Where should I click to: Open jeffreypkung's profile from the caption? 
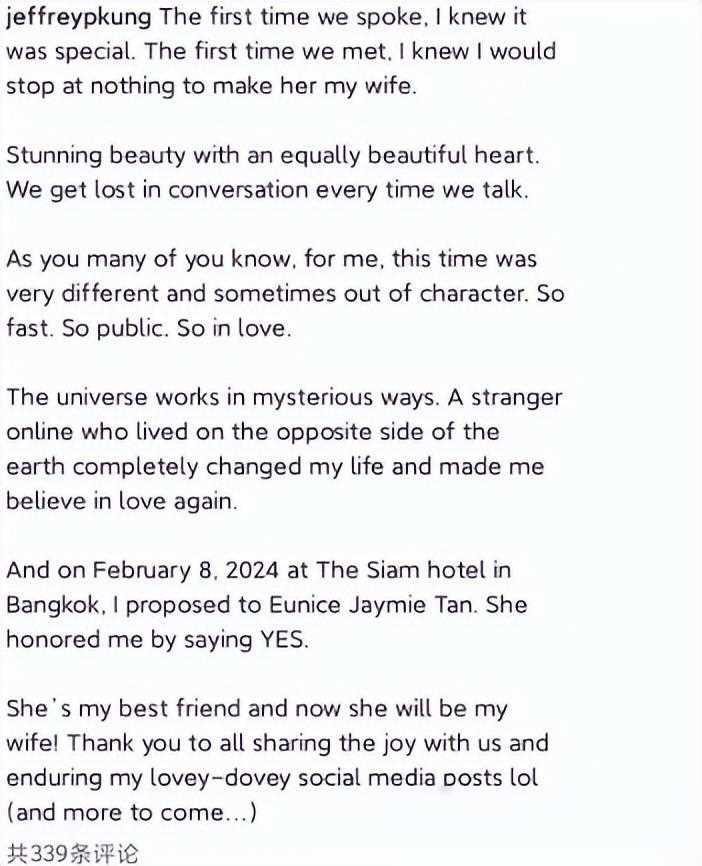pos(79,17)
